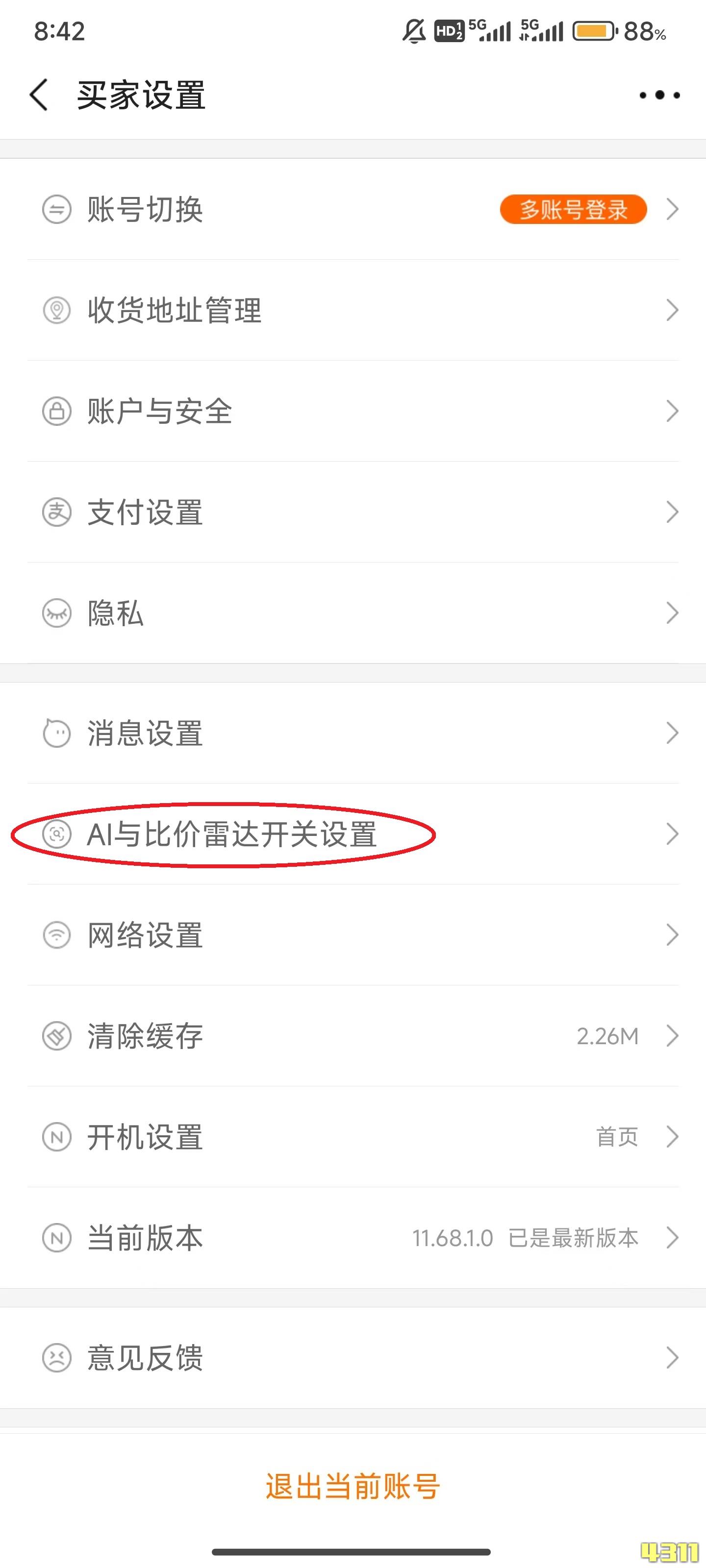Viewport: 706px width, 1568px height.
Task: Open 隐私 settings
Action: click(353, 613)
